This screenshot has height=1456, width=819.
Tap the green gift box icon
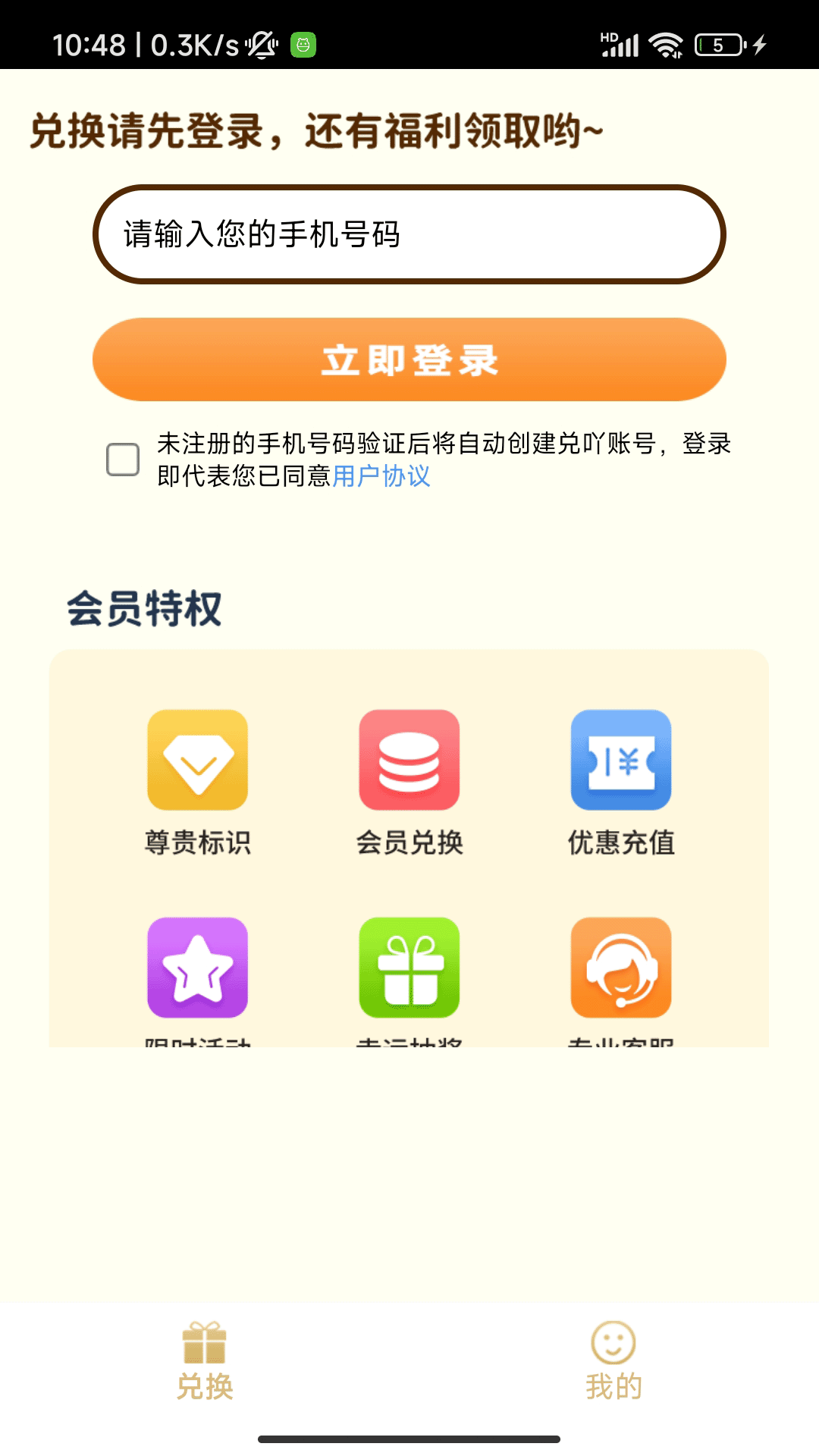pyautogui.click(x=409, y=968)
